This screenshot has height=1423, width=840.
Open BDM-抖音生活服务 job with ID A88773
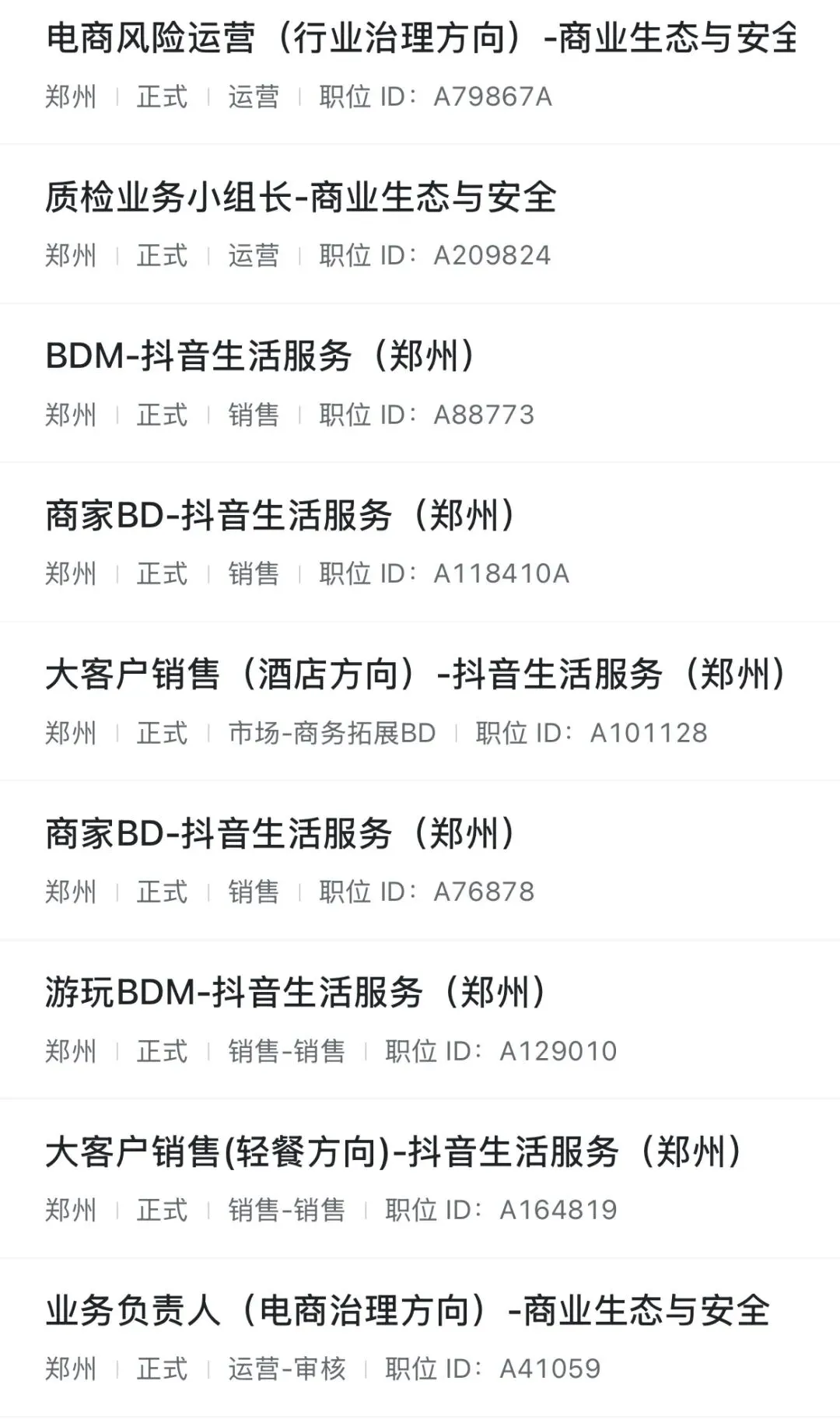pos(260,357)
